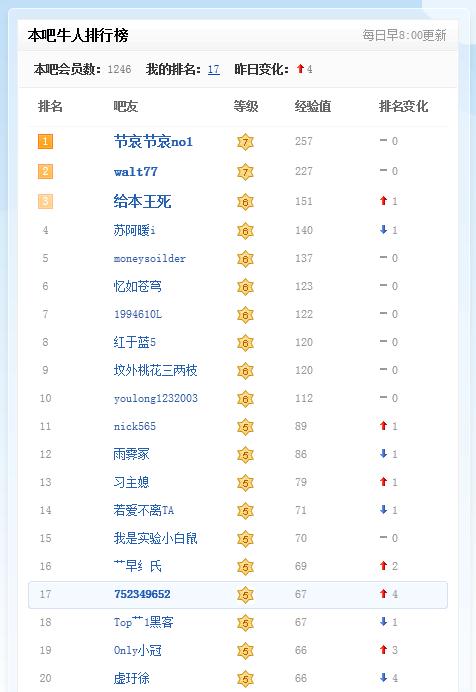The height and width of the screenshot is (692, 476).
Task: Open highlighted user 752349652
Action: (x=142, y=594)
